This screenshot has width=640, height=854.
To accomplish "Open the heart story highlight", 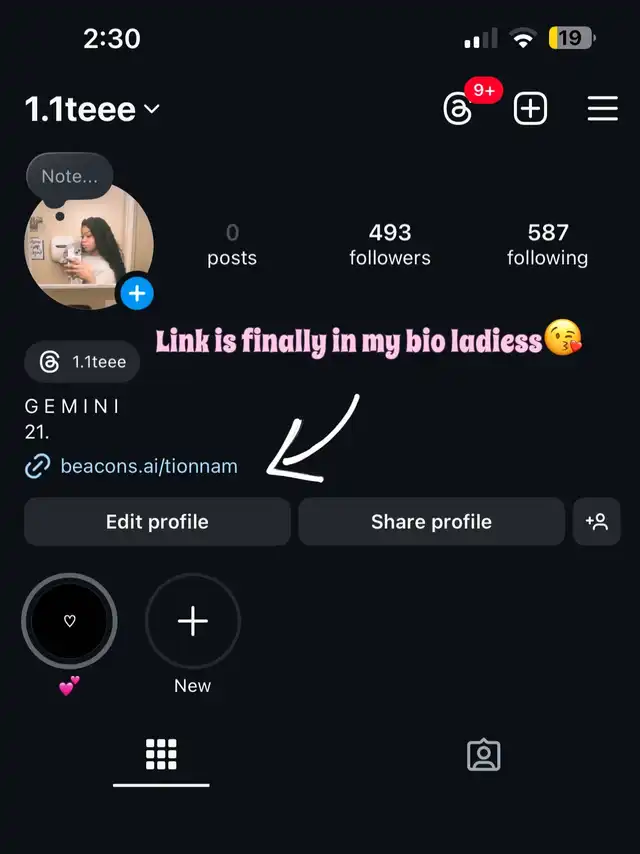I will pyautogui.click(x=69, y=621).
